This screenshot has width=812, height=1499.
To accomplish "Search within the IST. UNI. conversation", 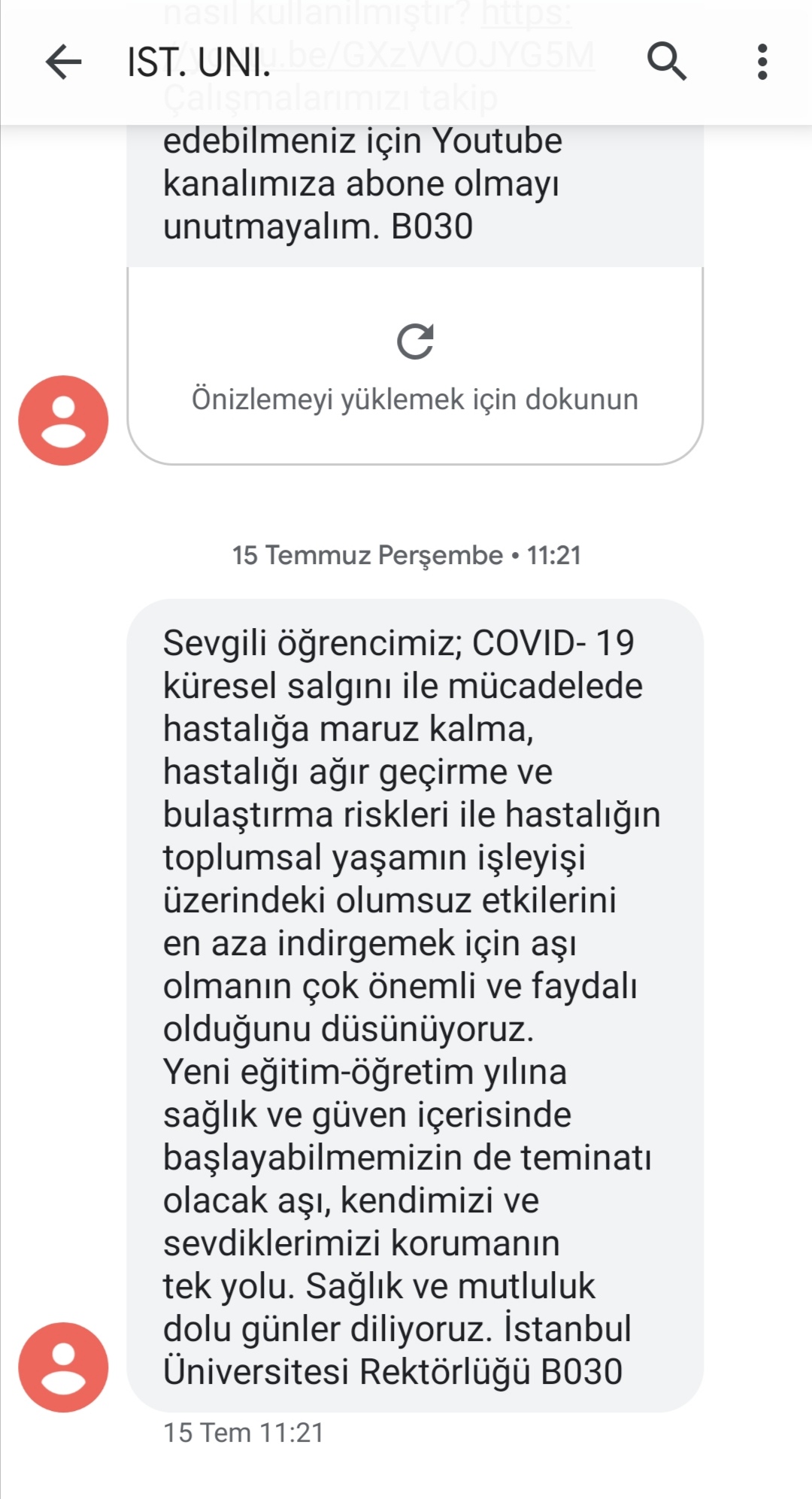I will [666, 62].
